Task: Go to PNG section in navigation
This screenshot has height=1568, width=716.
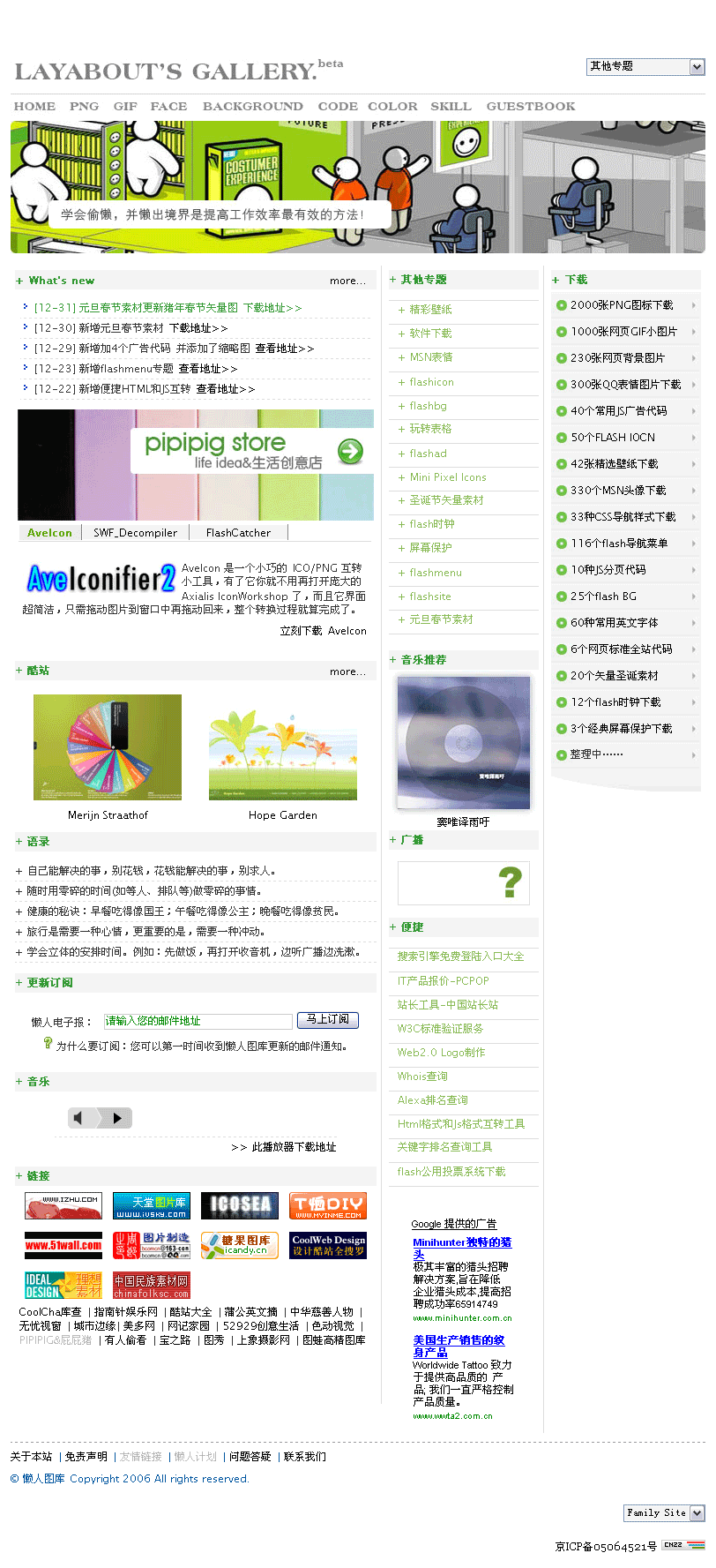Action: click(x=85, y=107)
